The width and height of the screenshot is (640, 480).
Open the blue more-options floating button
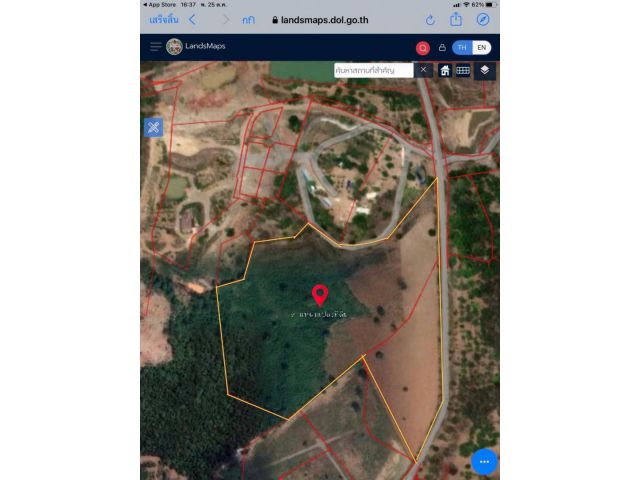coord(484,461)
